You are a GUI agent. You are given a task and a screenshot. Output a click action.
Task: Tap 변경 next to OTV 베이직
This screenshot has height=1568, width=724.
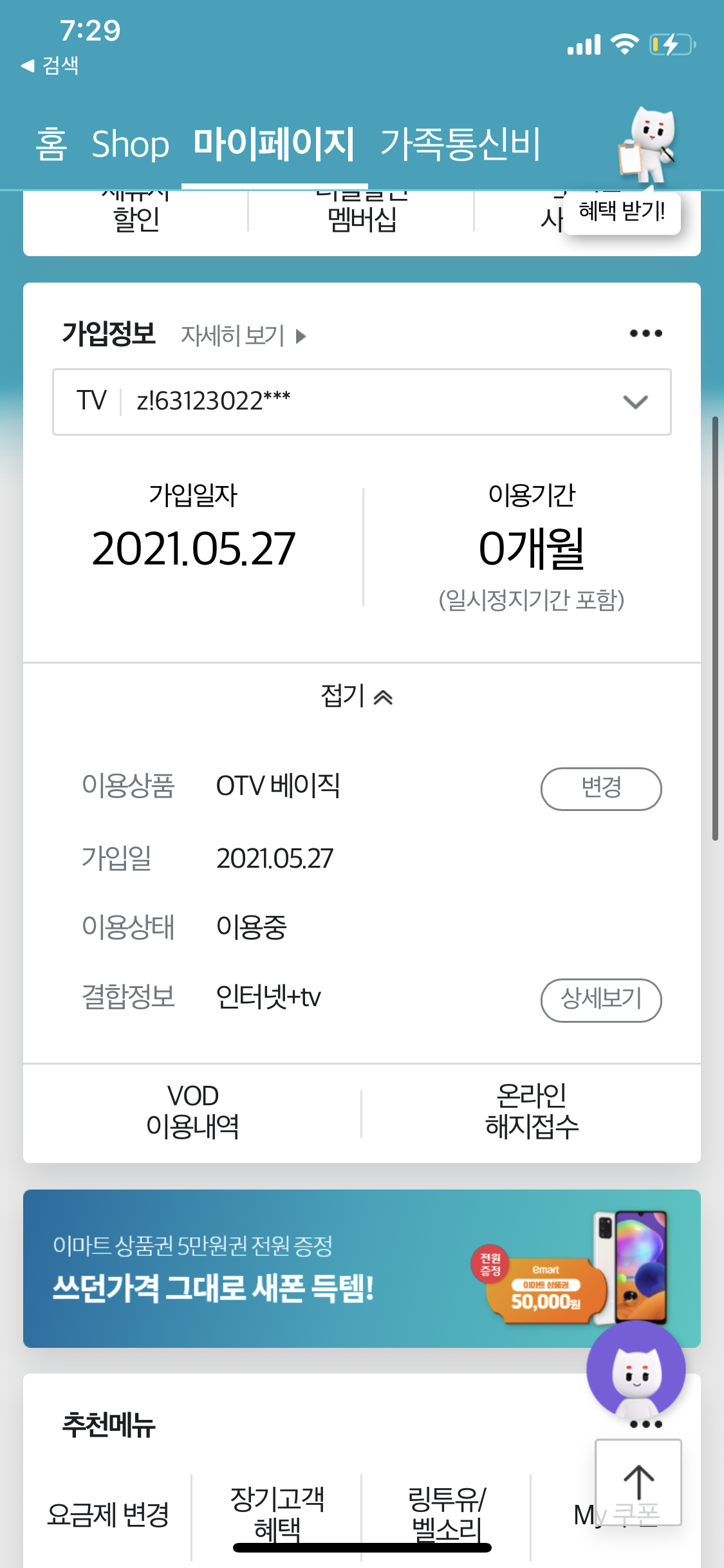600,789
